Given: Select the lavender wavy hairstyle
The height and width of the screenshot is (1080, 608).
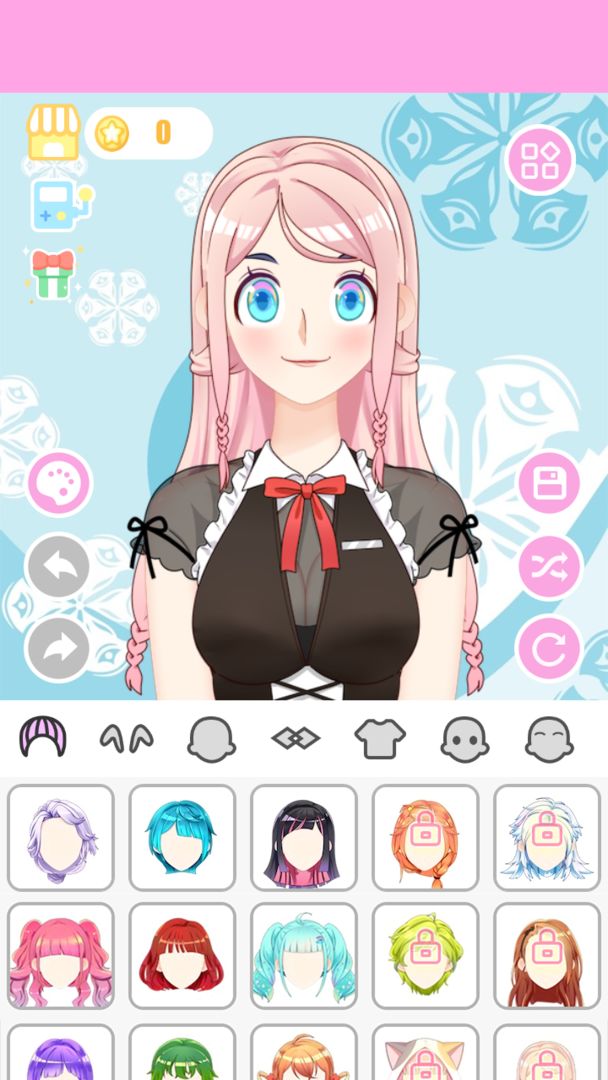Looking at the screenshot, I should point(61,837).
